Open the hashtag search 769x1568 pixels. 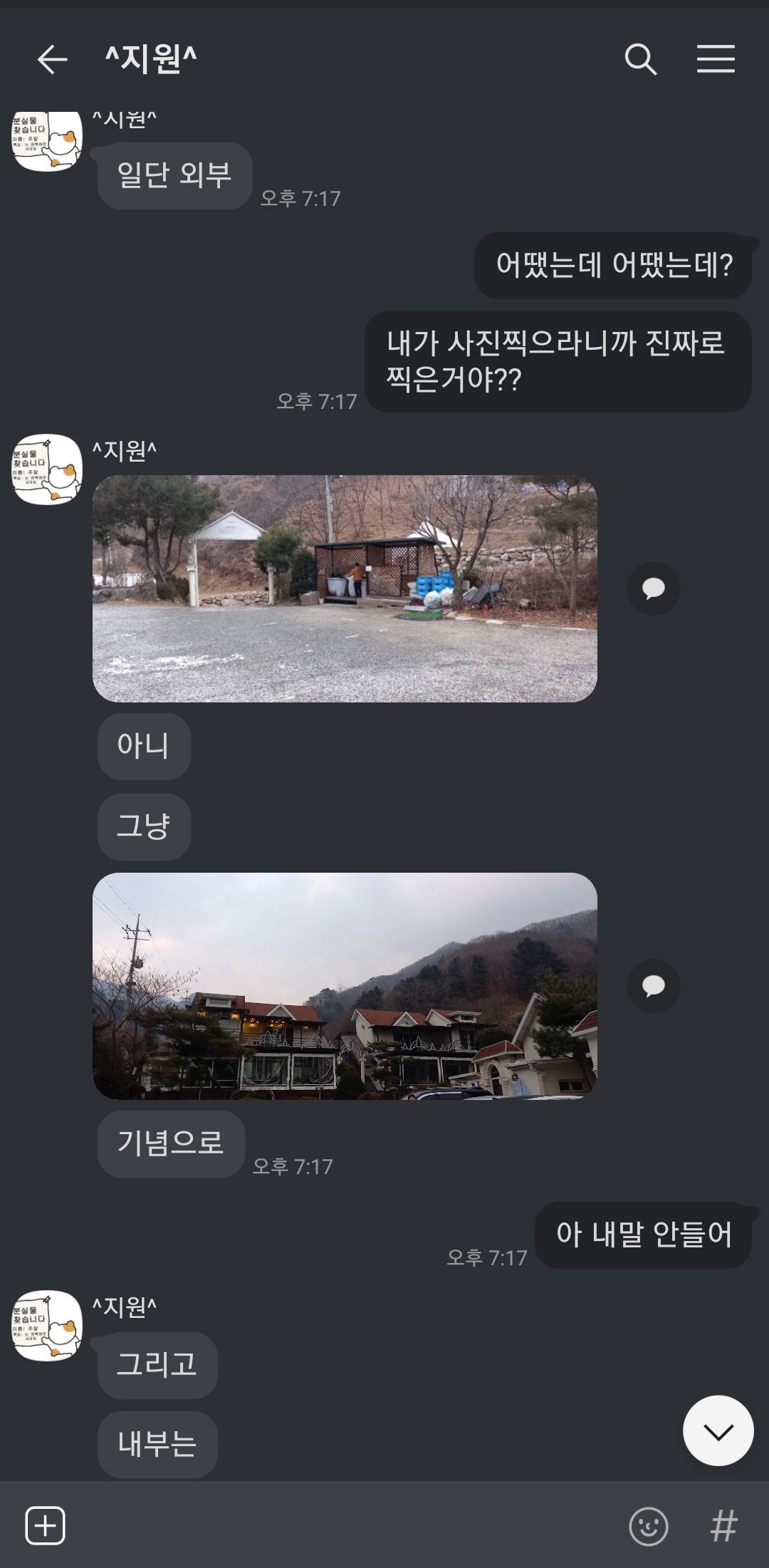click(723, 1526)
